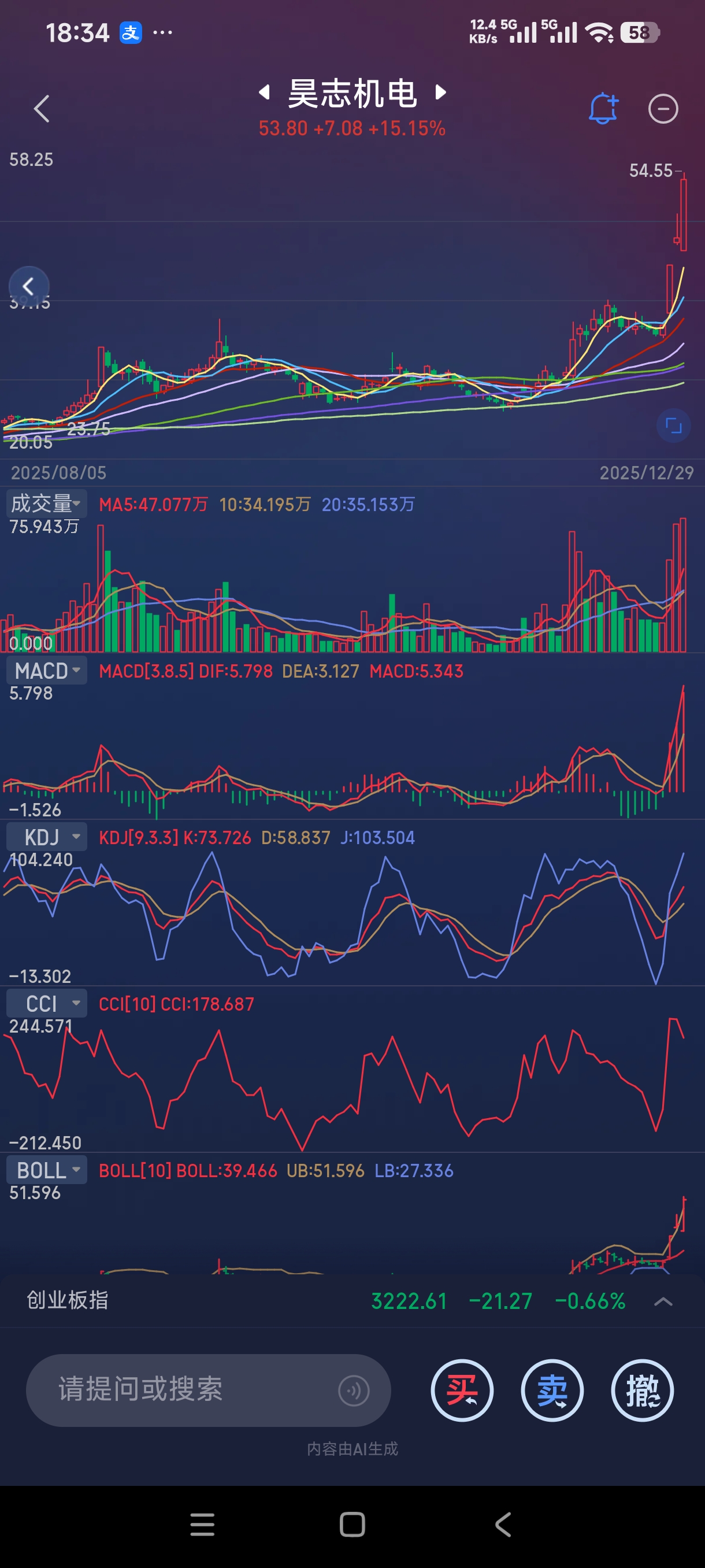Switch to the previous stock
Viewport: 705px width, 1568px height.
point(264,93)
